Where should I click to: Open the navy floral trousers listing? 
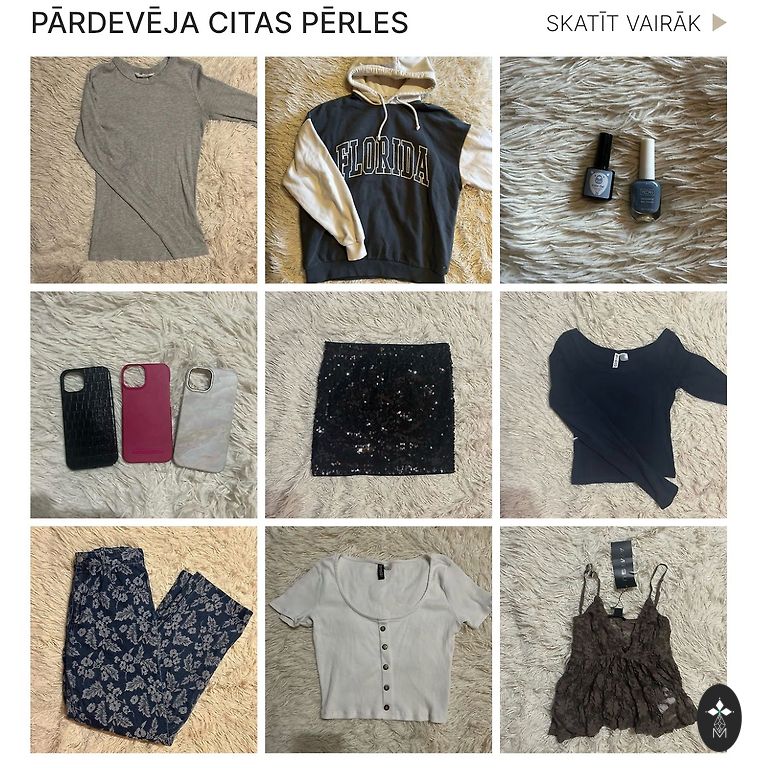[143, 639]
